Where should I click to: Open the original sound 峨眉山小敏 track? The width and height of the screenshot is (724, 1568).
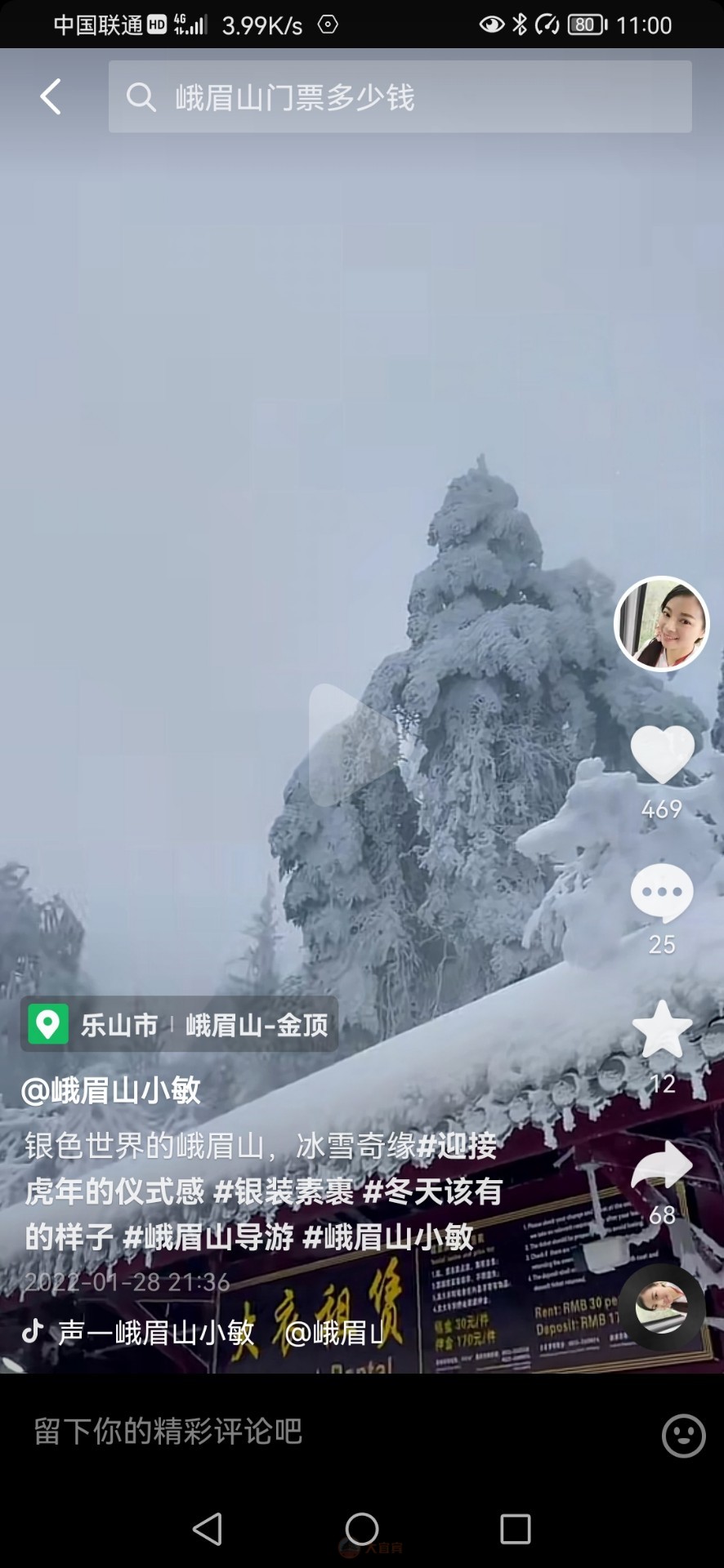(x=155, y=1332)
